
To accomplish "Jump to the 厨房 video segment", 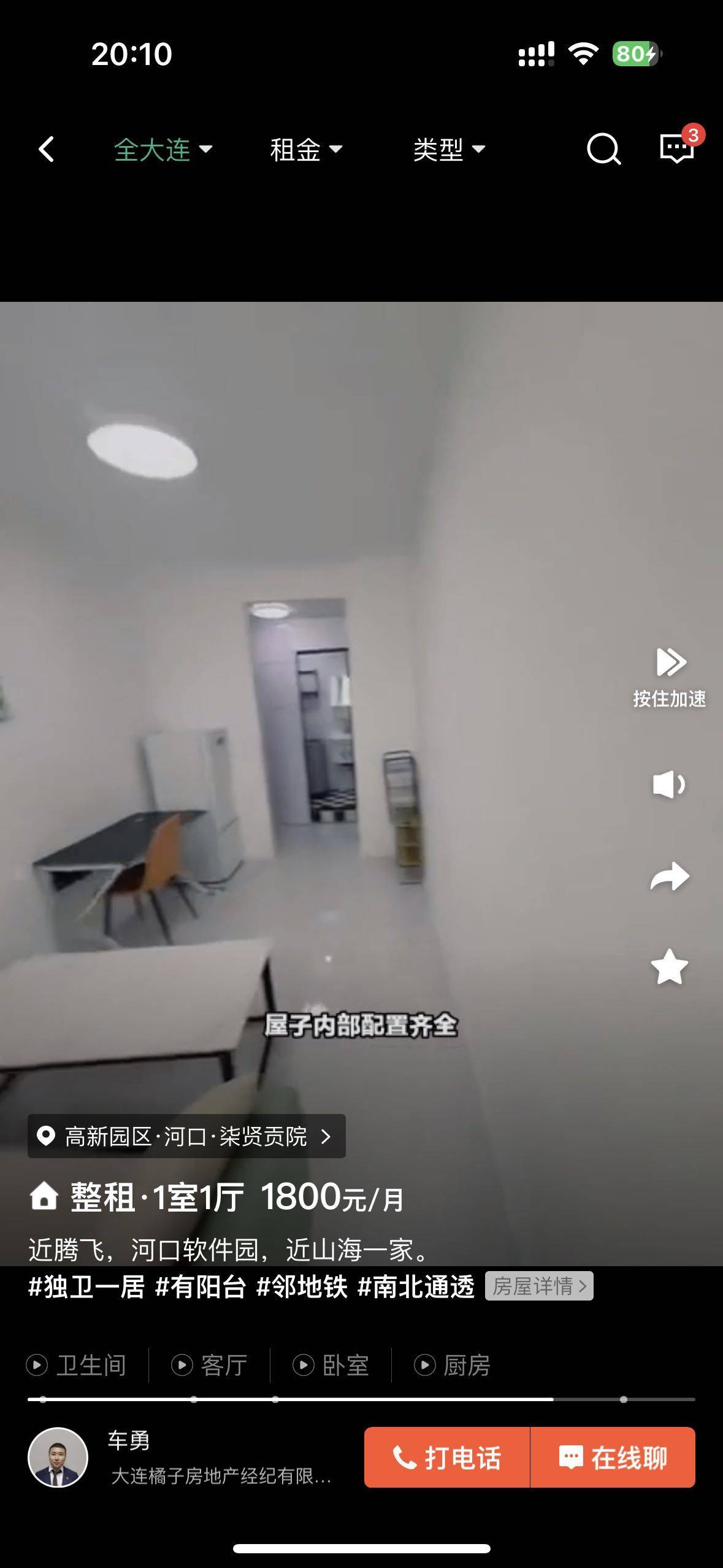I will [453, 1365].
